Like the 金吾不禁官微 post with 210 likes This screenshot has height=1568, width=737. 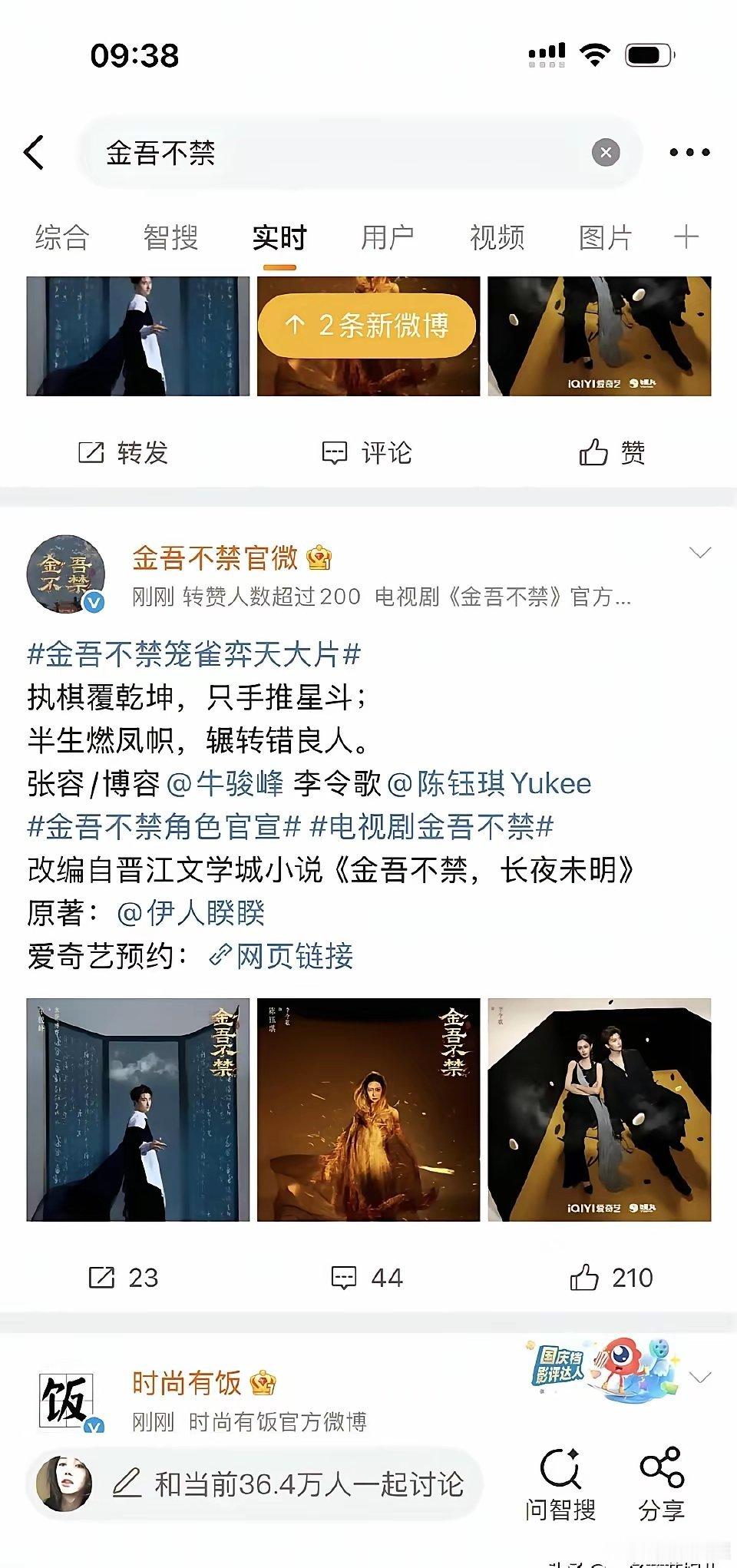click(x=611, y=1278)
